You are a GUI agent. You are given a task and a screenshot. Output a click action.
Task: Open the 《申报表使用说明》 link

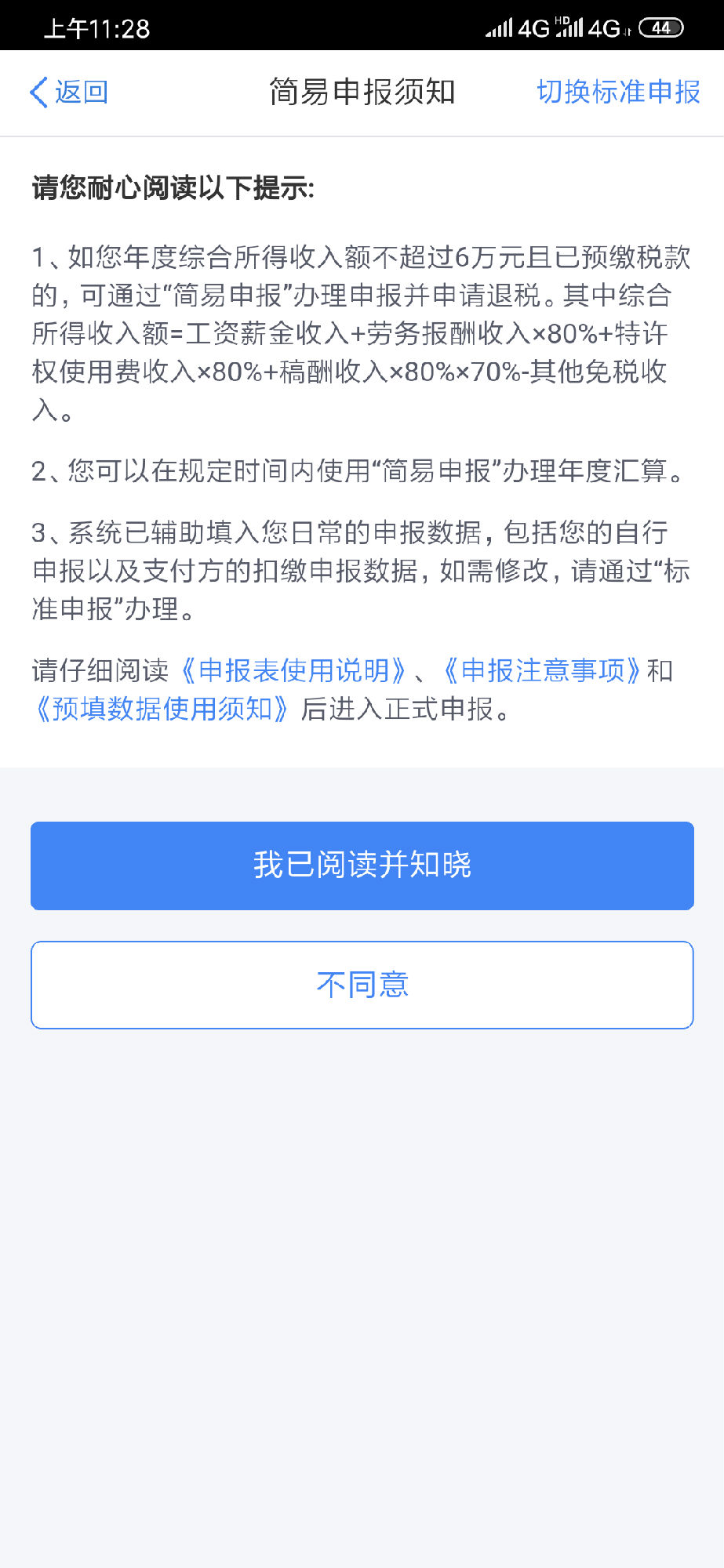(294, 671)
